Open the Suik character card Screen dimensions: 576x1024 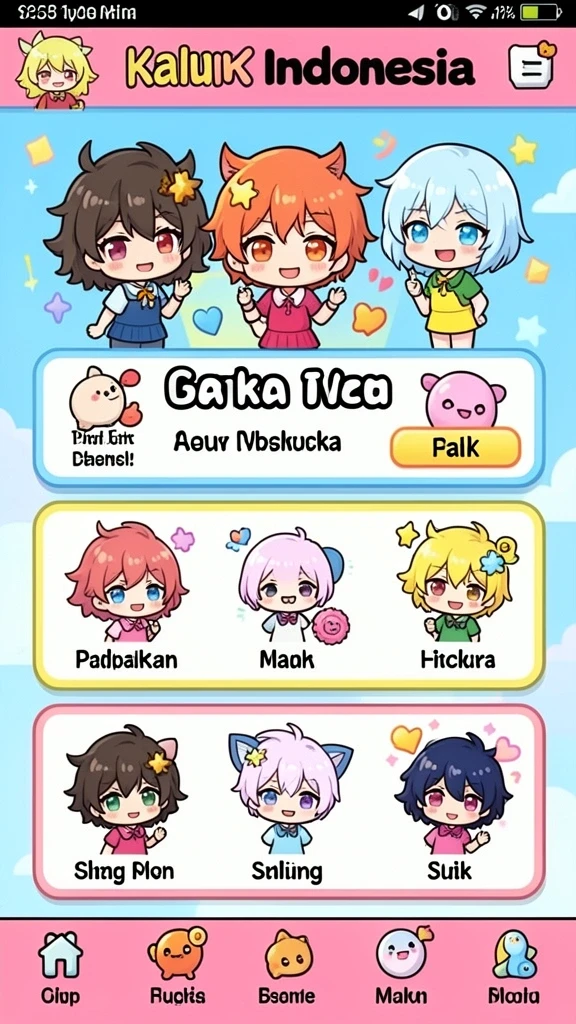click(451, 803)
